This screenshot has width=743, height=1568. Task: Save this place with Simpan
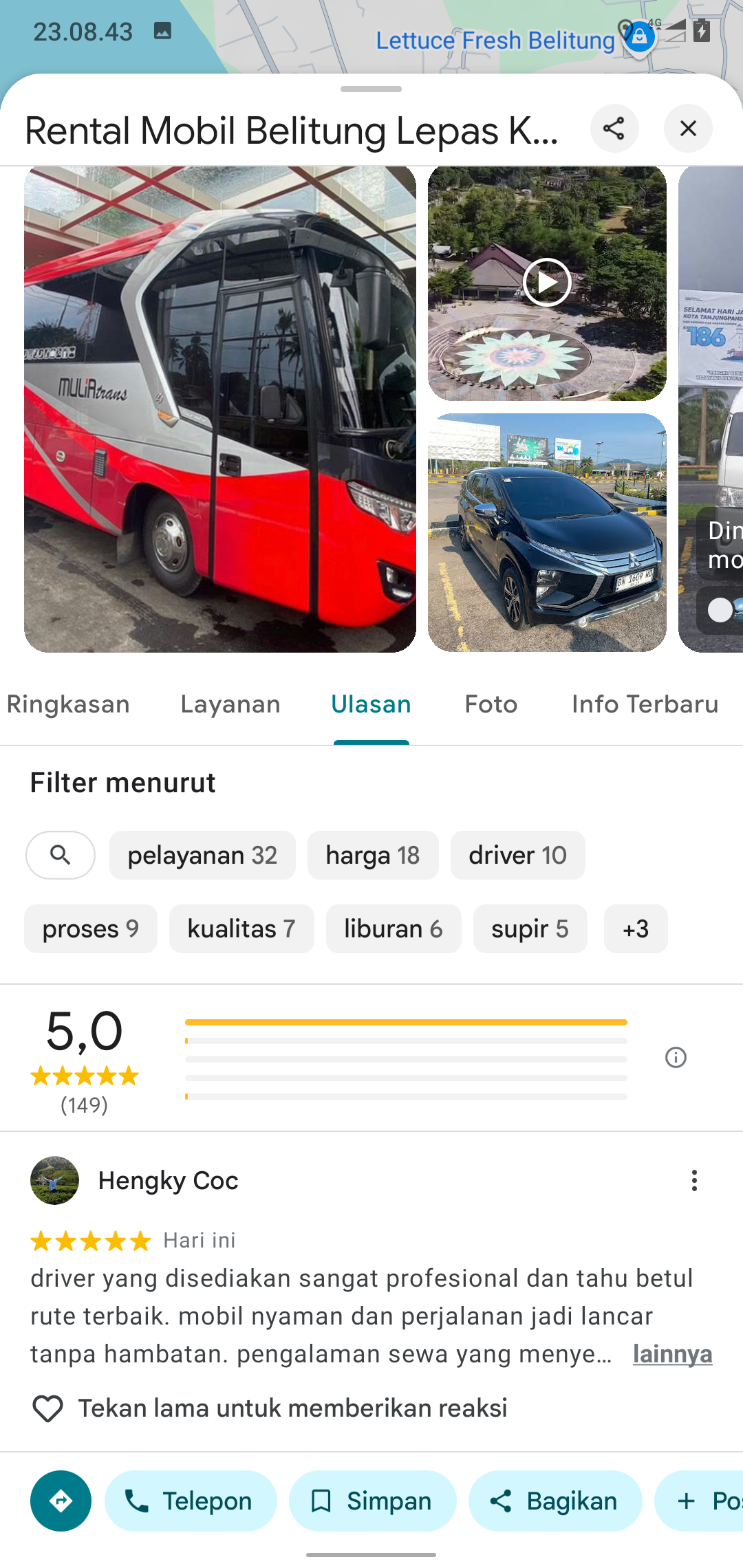pyautogui.click(x=373, y=1501)
